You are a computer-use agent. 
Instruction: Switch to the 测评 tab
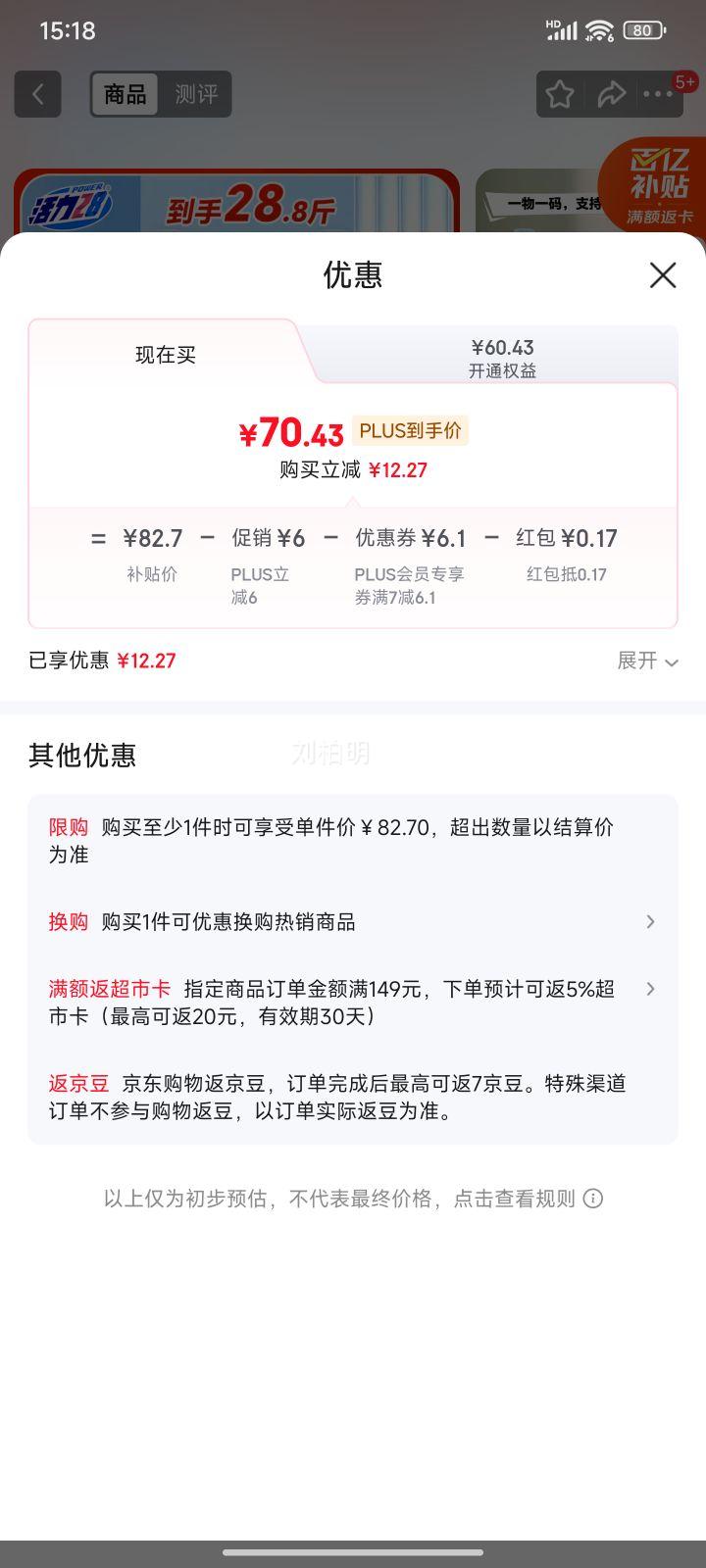(196, 94)
